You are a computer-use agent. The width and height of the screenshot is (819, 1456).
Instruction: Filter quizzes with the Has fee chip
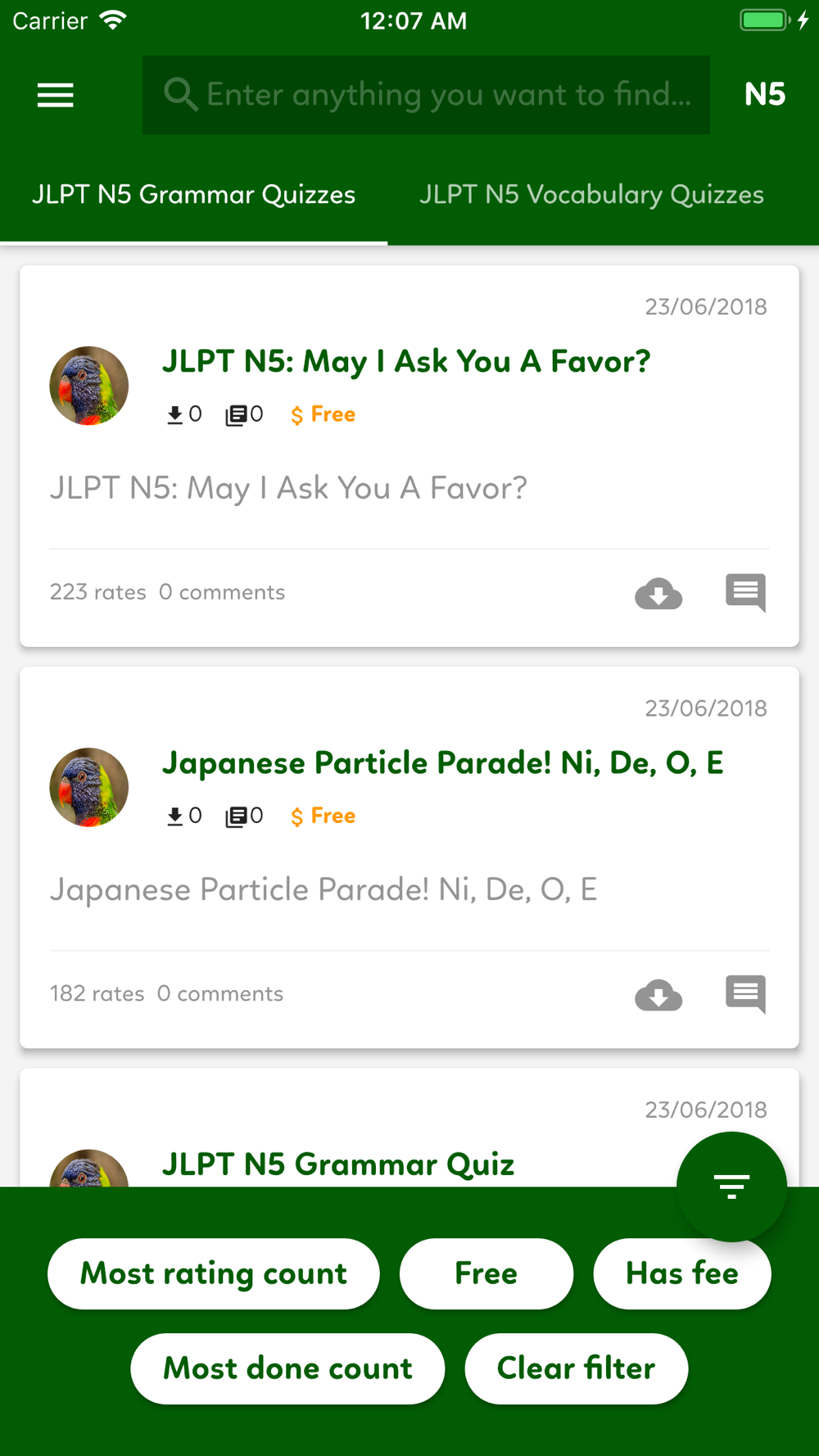681,1273
